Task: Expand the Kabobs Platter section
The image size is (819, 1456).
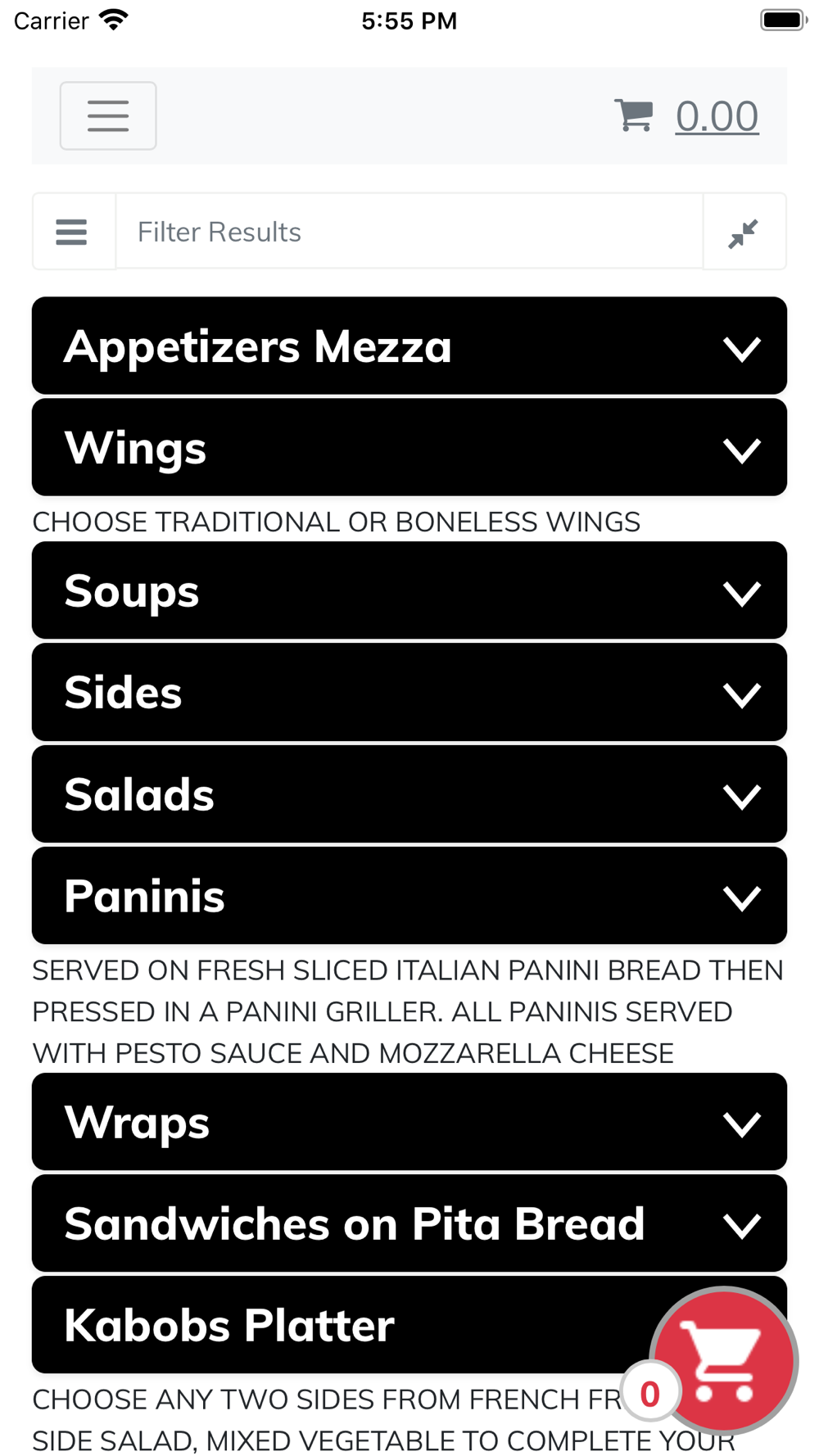Action: 344,1325
